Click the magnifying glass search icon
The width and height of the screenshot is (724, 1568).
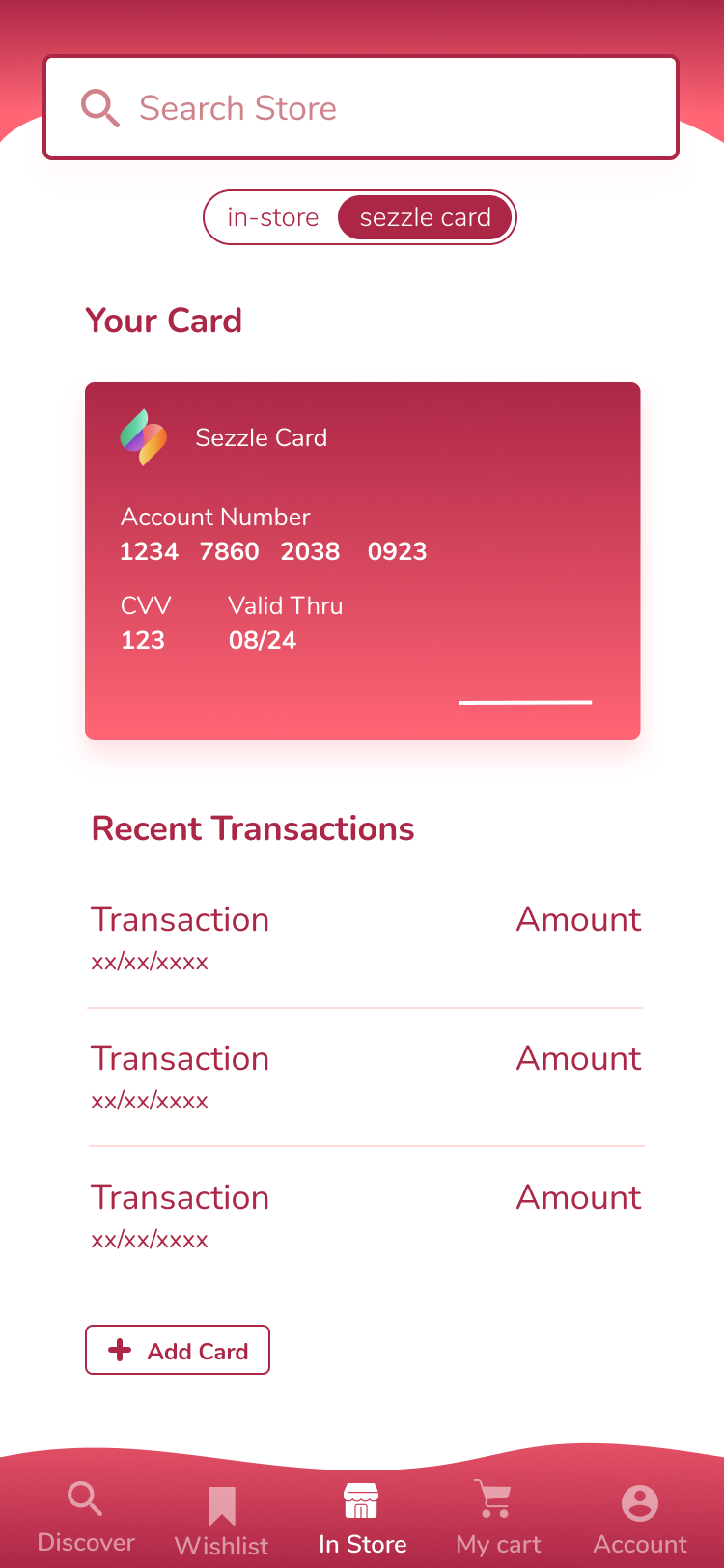point(100,108)
